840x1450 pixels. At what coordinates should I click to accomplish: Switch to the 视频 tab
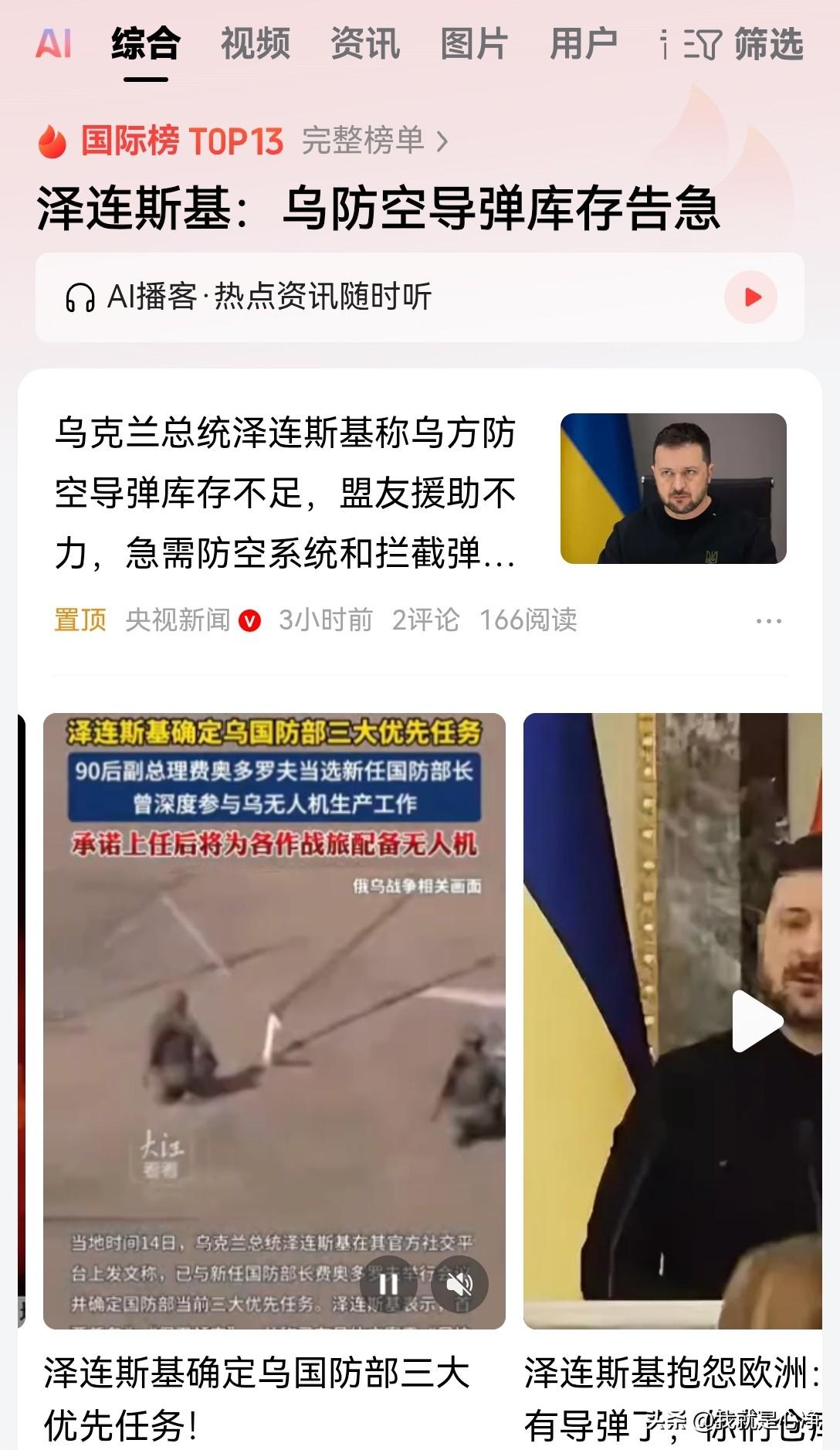pos(256,44)
